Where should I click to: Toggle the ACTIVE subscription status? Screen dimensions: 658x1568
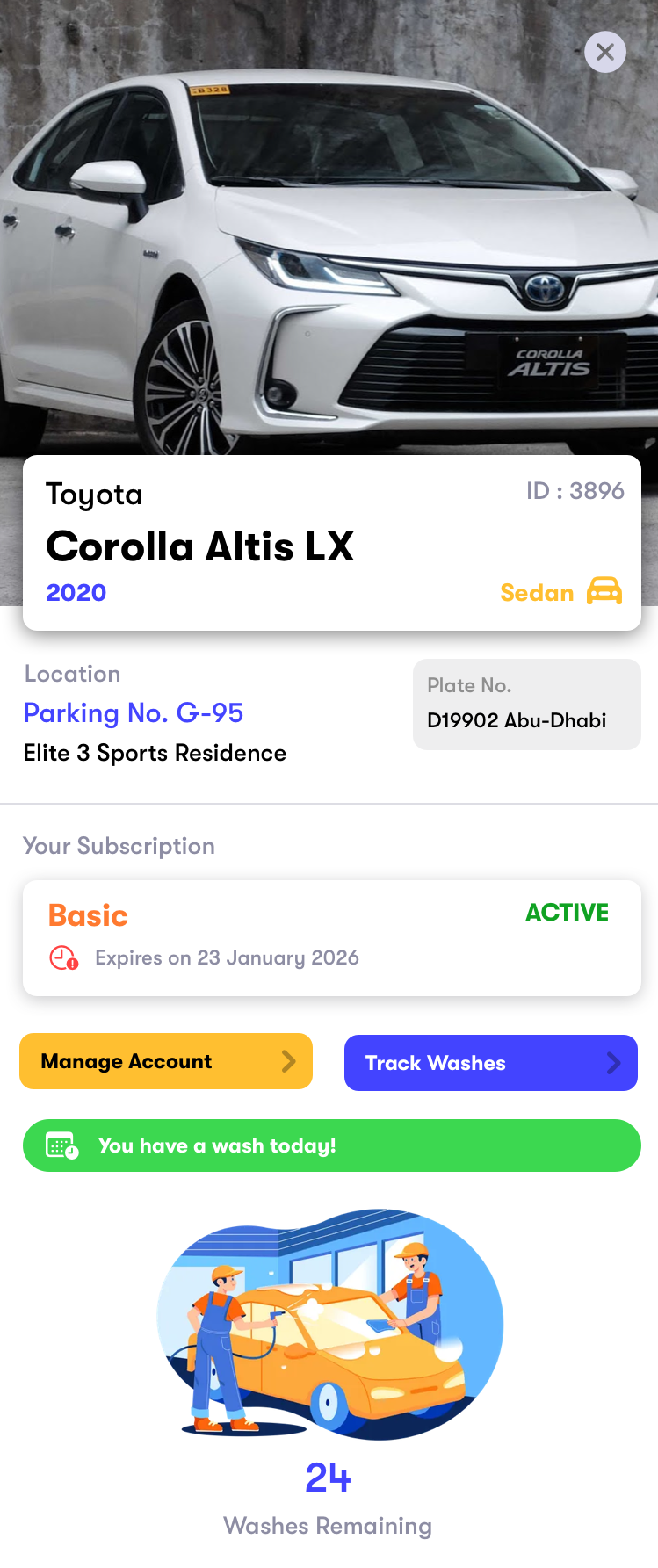click(x=567, y=913)
